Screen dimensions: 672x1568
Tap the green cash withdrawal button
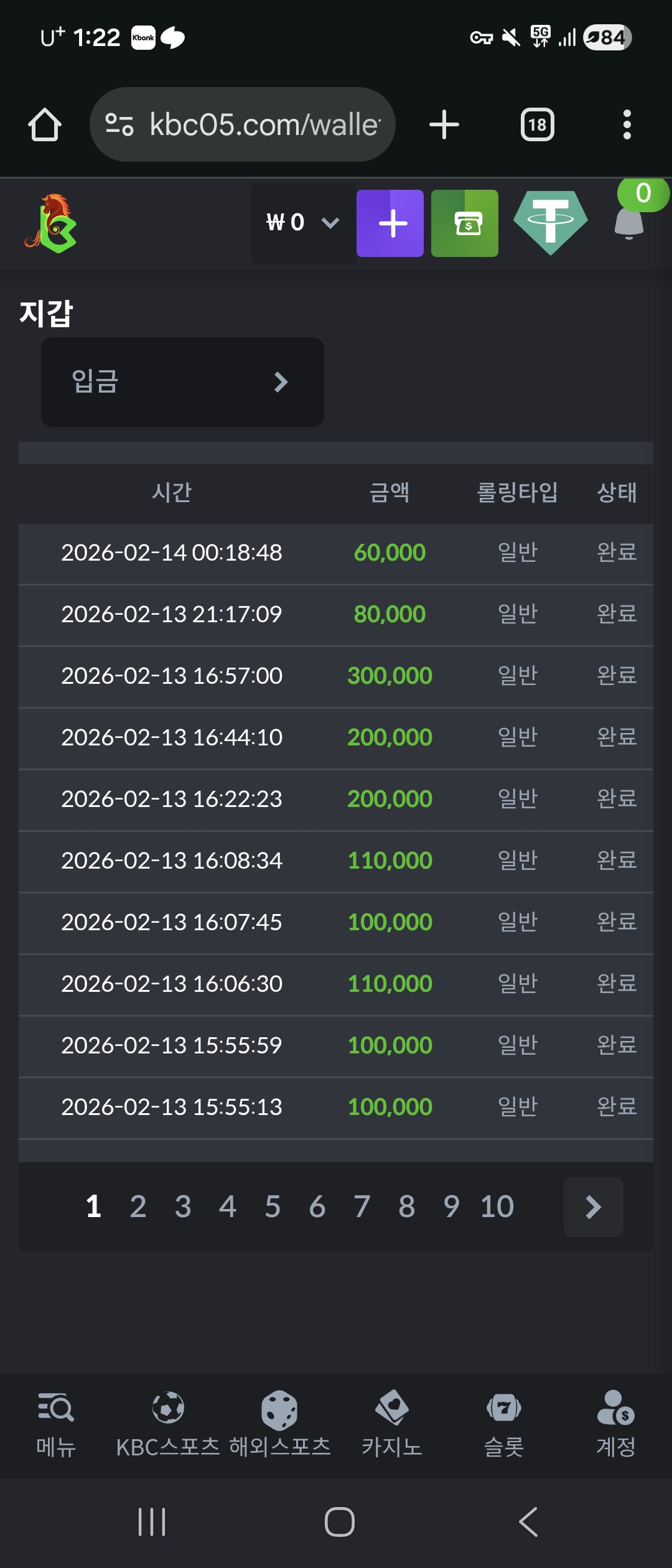(x=465, y=223)
